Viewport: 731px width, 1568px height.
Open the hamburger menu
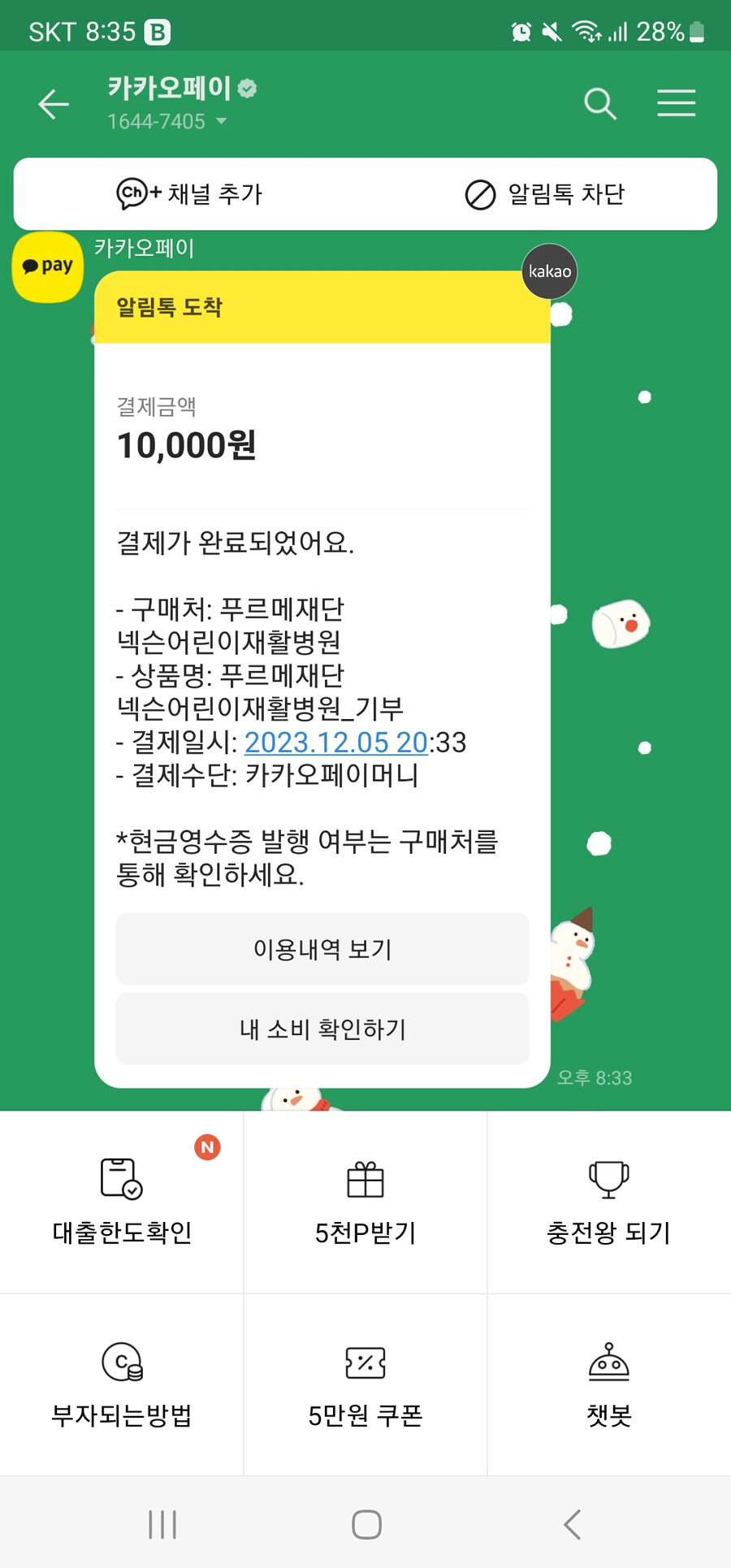(x=676, y=104)
